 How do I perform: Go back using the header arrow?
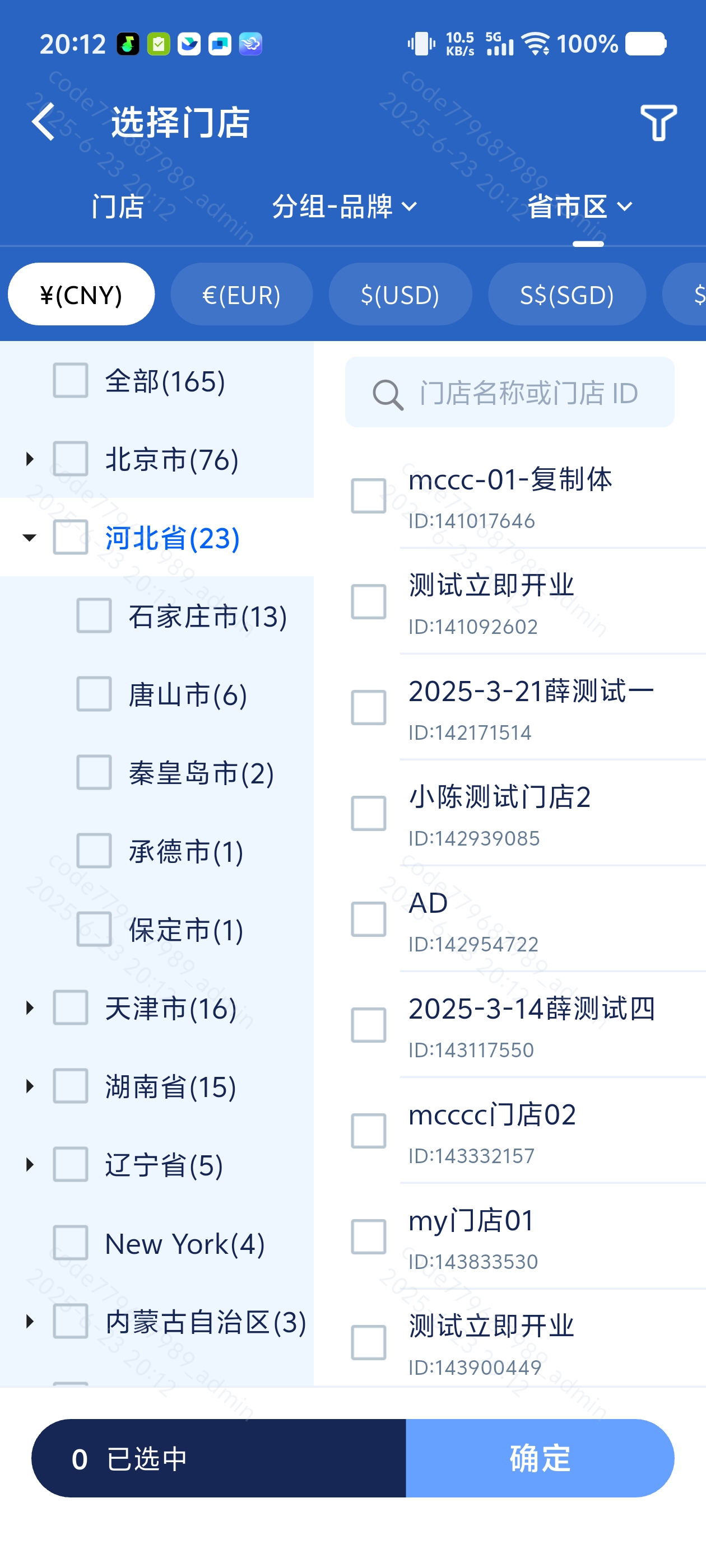(x=44, y=122)
